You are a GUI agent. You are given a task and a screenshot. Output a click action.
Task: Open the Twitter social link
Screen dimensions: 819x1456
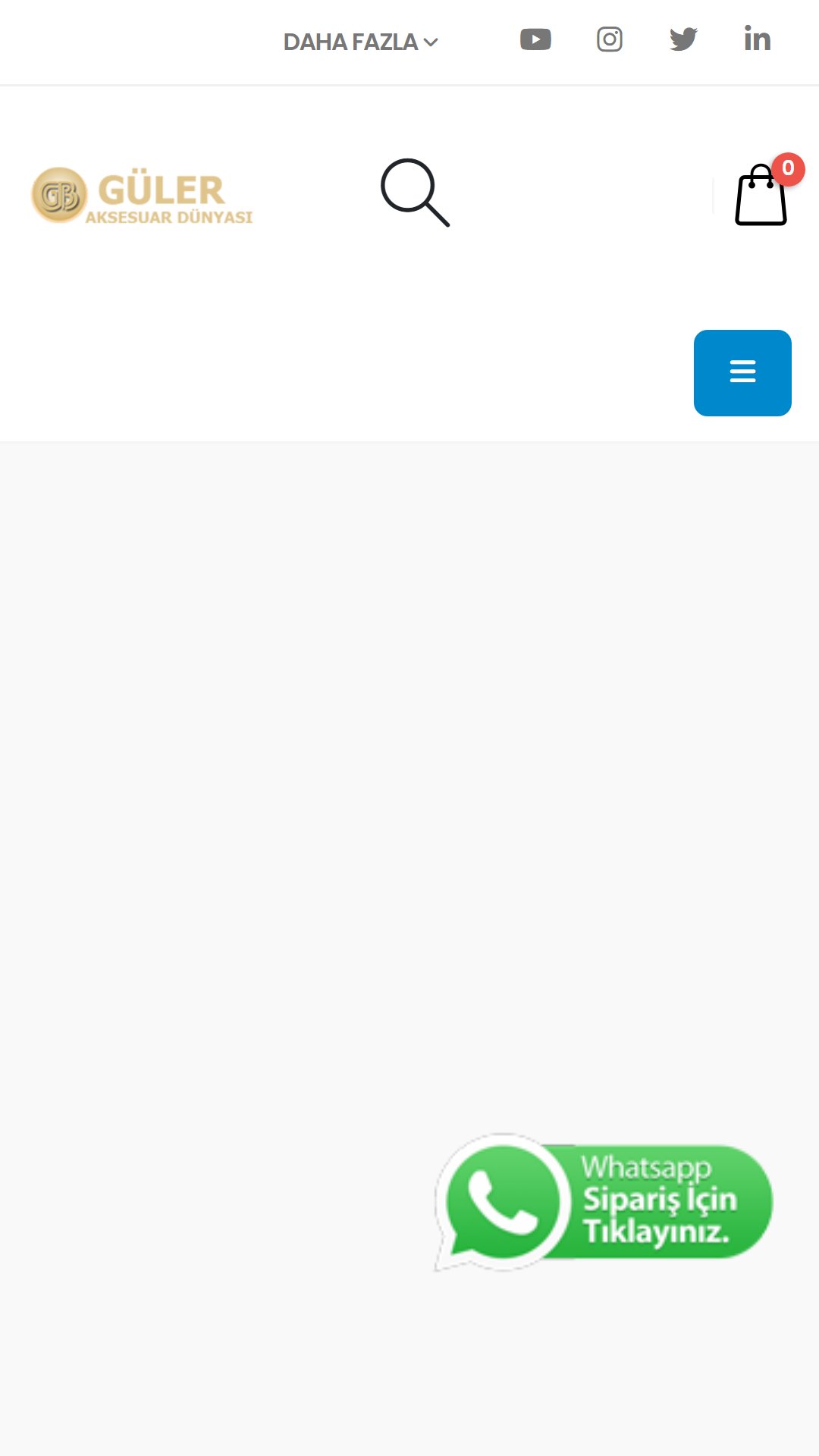[x=683, y=39]
